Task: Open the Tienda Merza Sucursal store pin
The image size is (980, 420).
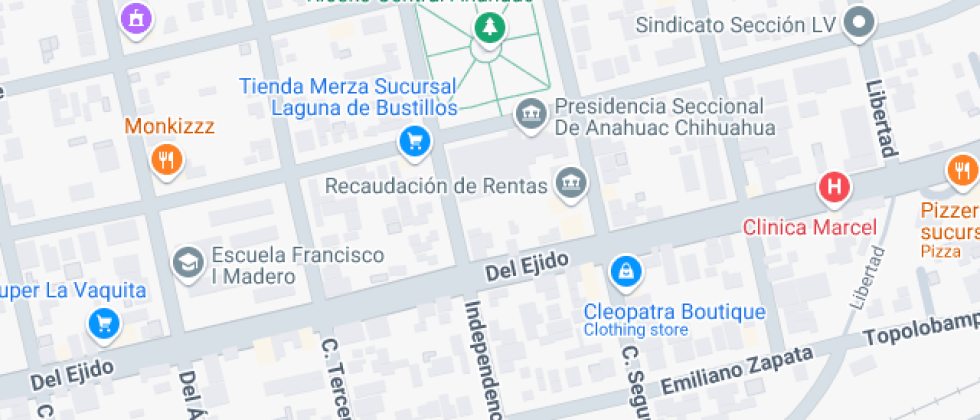Action: (x=414, y=142)
